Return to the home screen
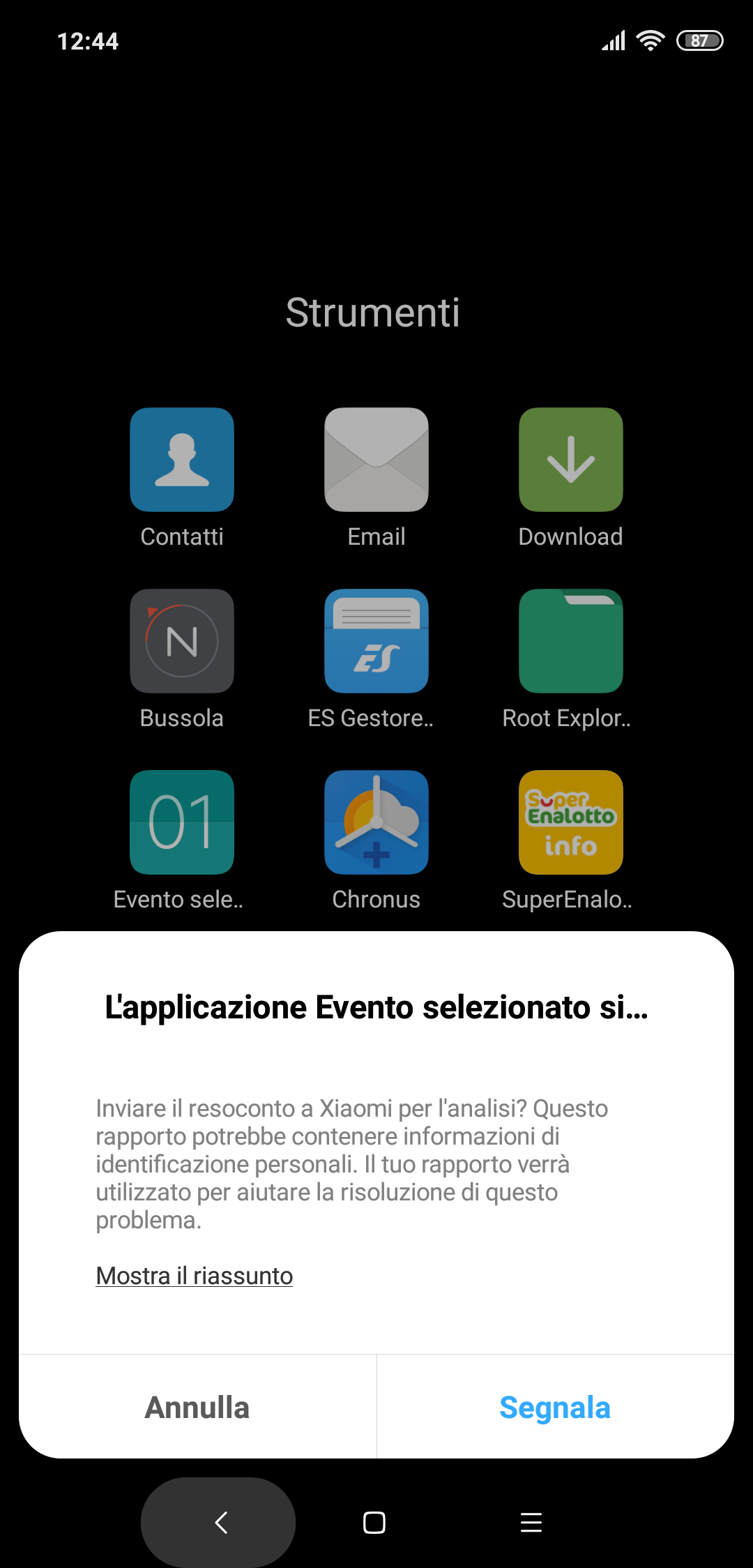 point(374,1522)
